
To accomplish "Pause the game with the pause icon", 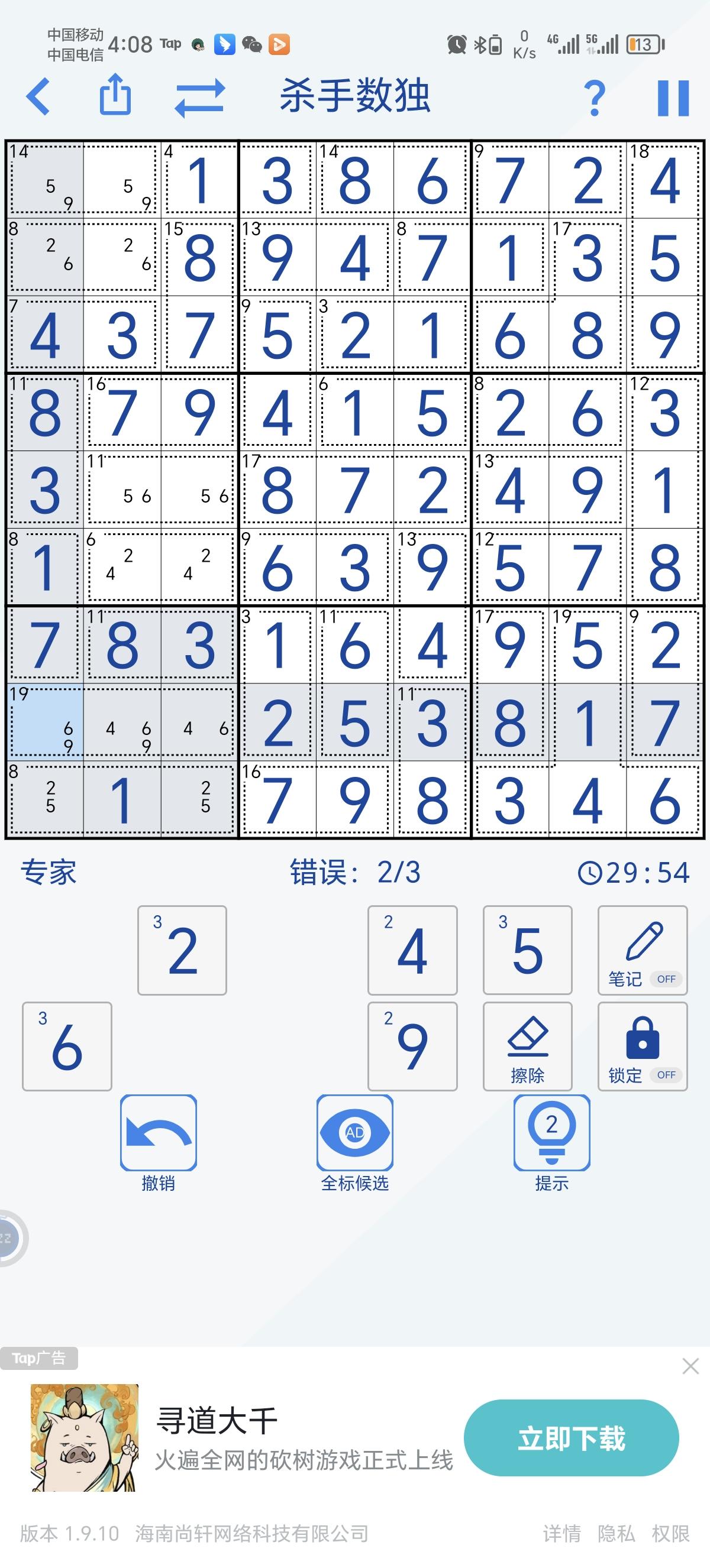I will [x=672, y=99].
